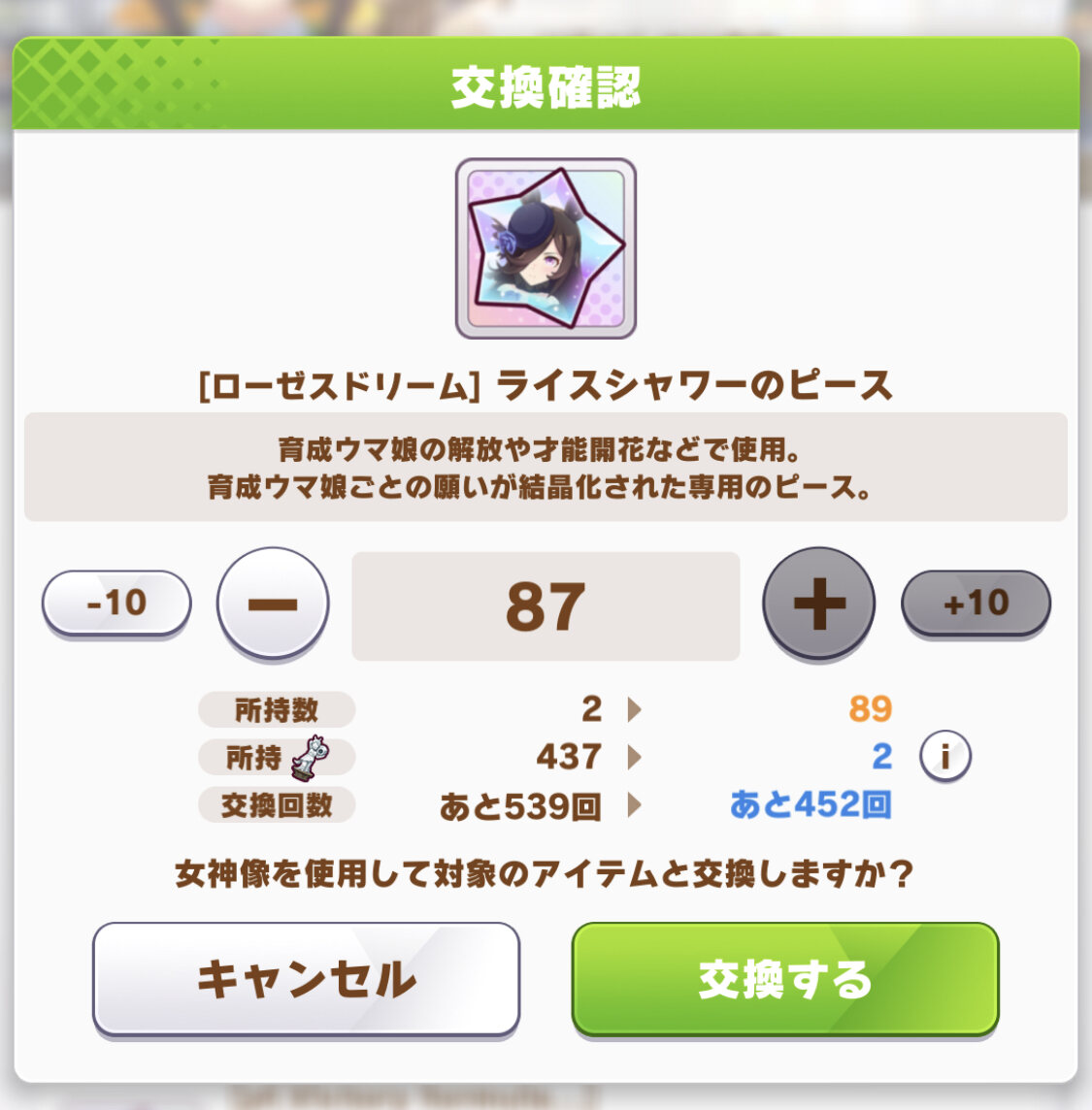Increase exchange quantity by 10
Screen dimensions: 1092x1110
click(976, 604)
